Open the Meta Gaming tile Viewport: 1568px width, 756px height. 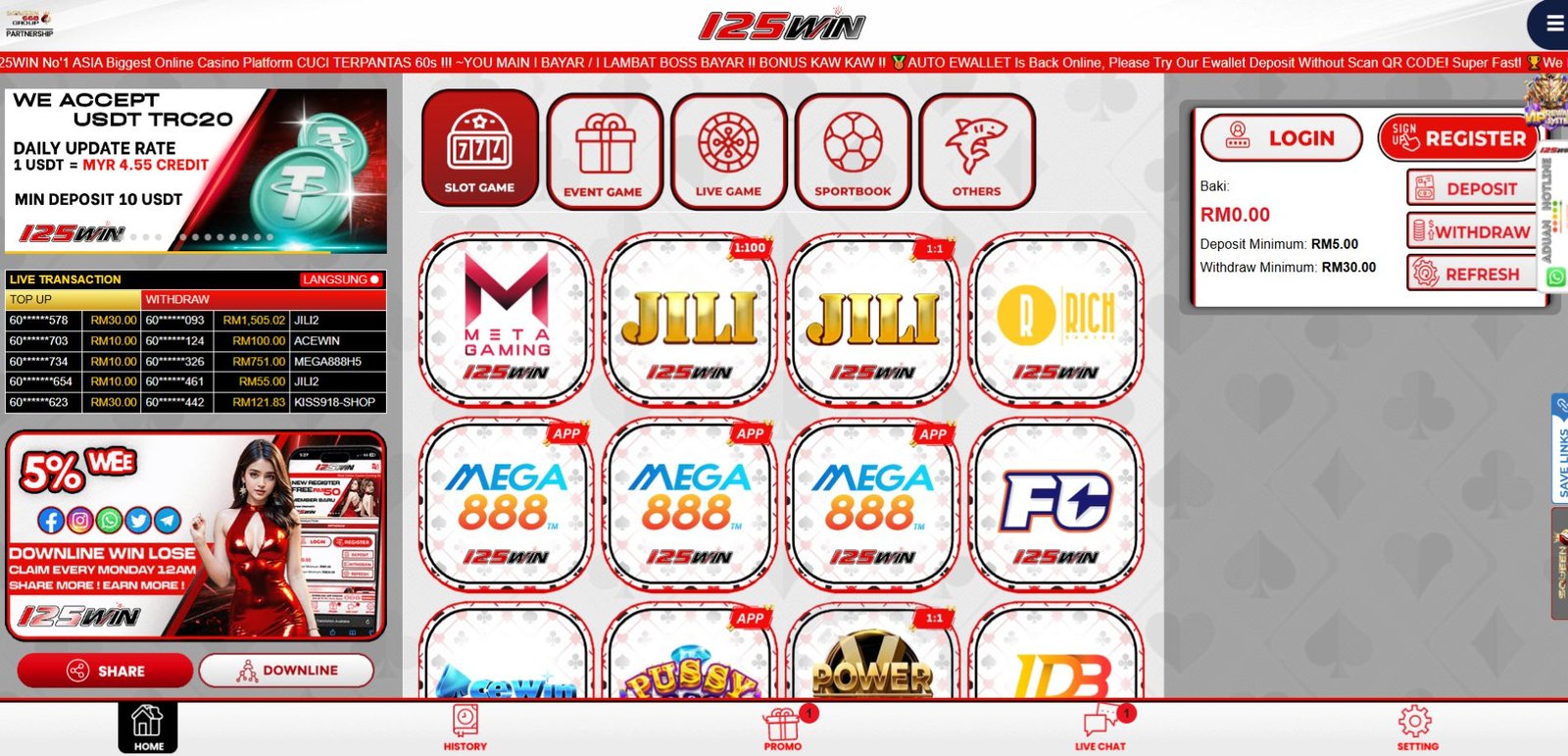click(506, 320)
